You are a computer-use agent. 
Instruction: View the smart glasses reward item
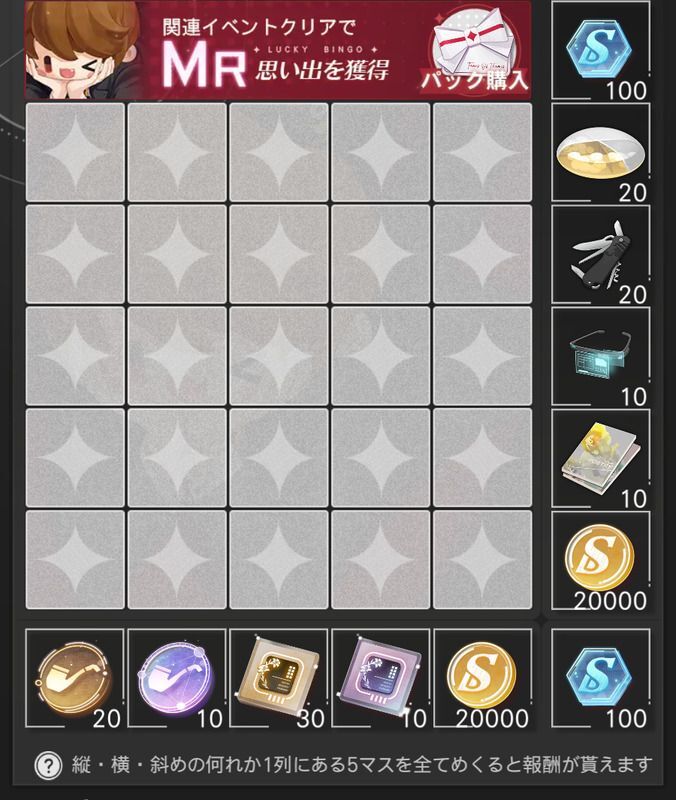[x=600, y=354]
